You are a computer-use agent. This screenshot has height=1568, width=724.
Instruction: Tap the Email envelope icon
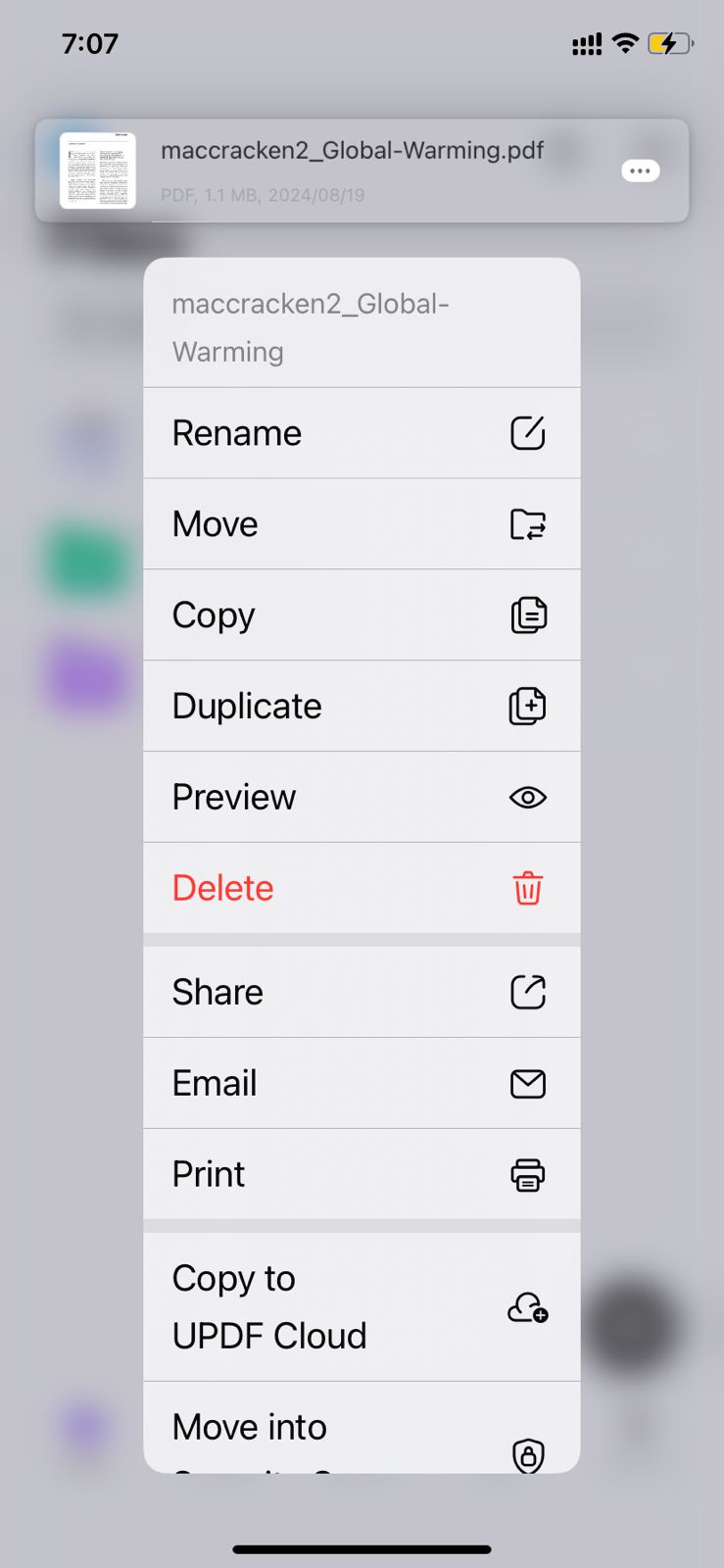(527, 1083)
